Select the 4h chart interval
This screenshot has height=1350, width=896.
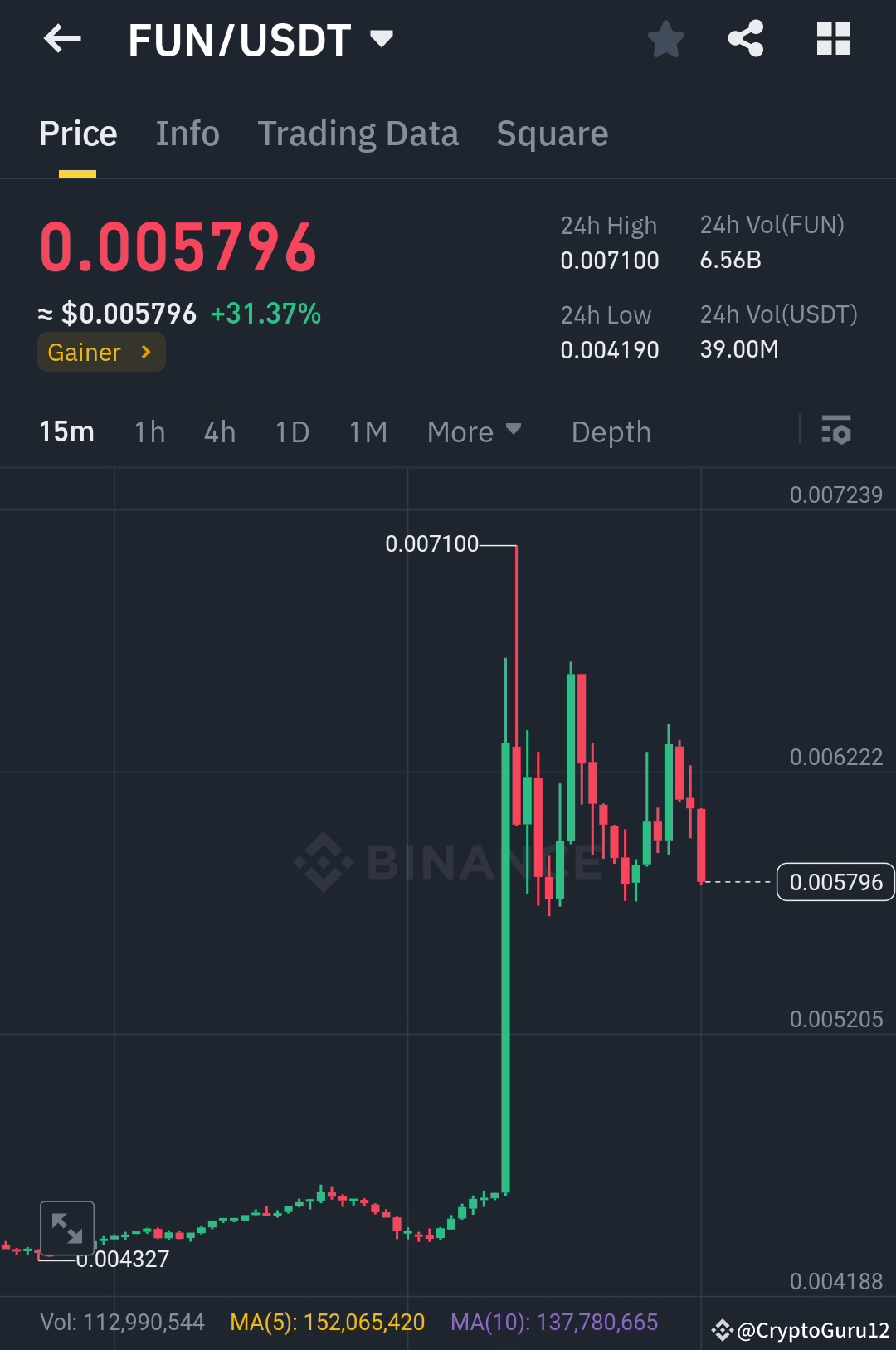click(x=218, y=431)
